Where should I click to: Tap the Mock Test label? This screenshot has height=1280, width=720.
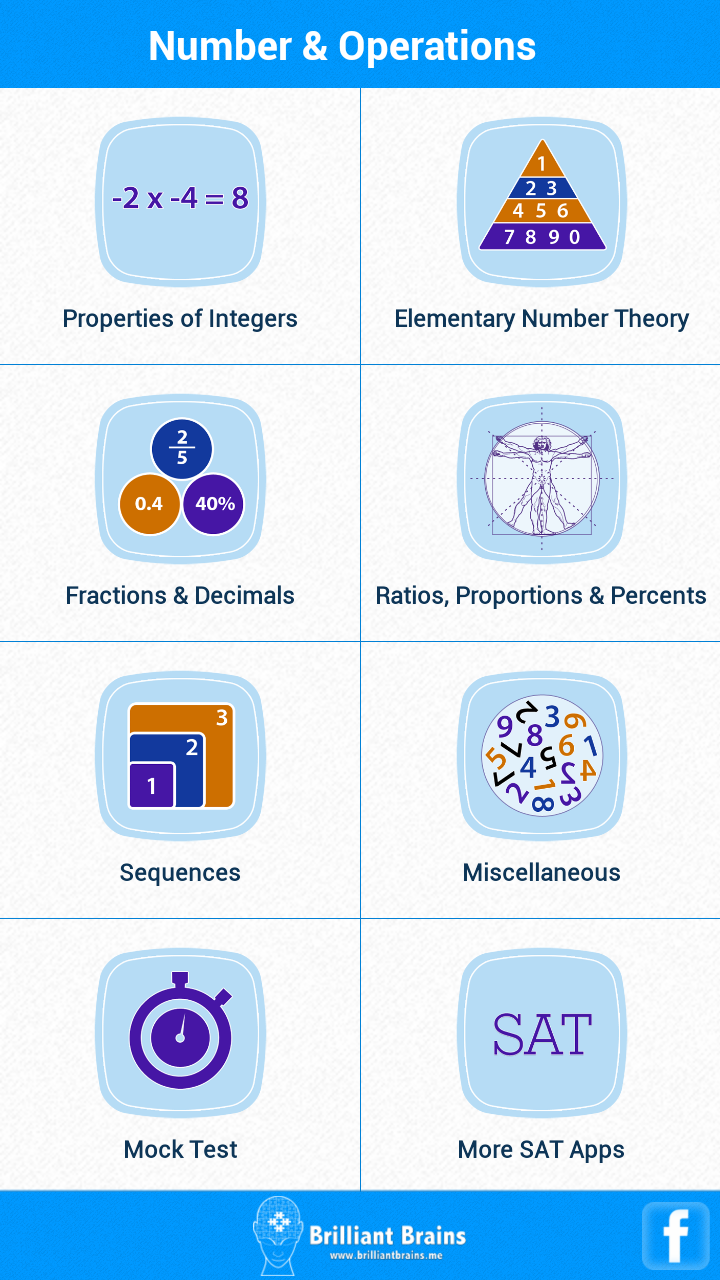(180, 1149)
